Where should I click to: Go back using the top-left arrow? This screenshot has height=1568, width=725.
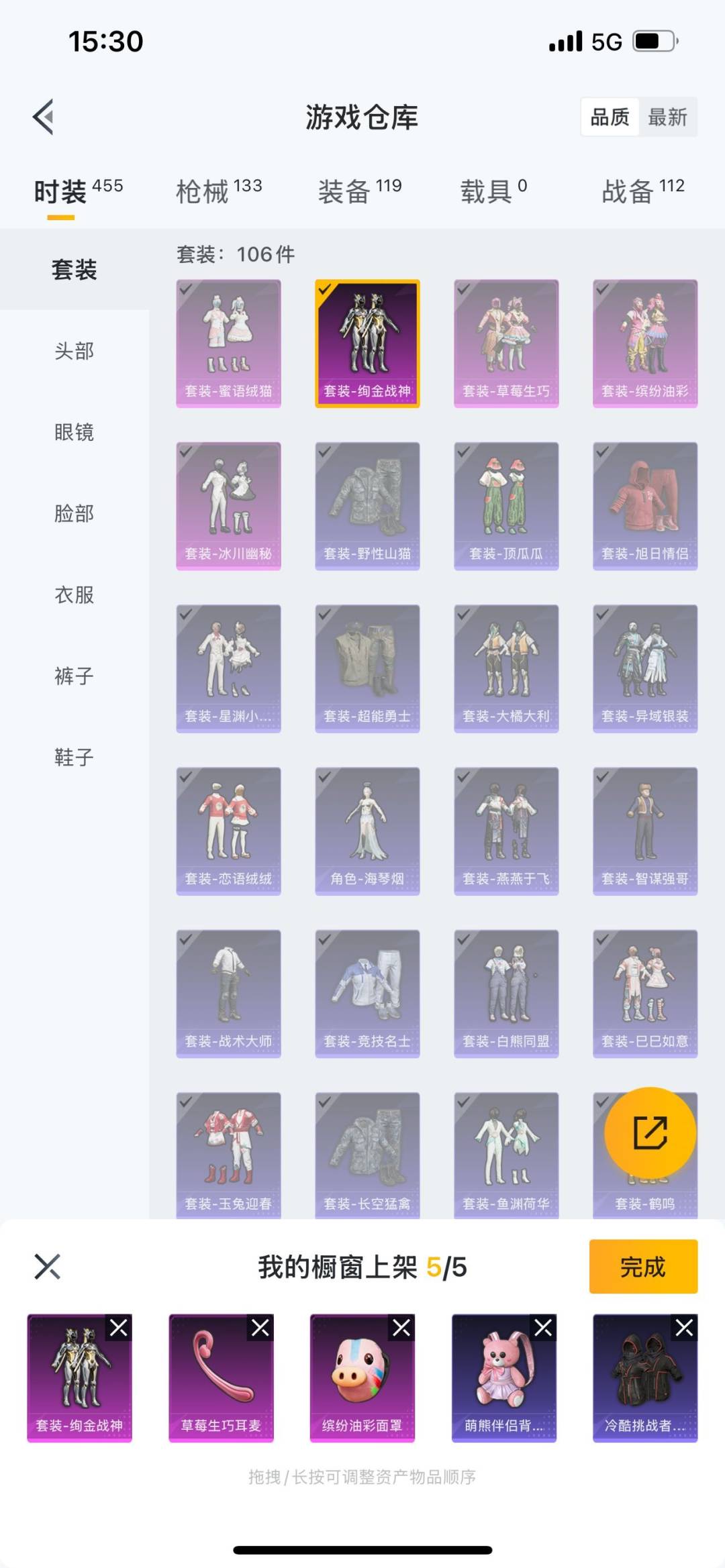point(44,117)
